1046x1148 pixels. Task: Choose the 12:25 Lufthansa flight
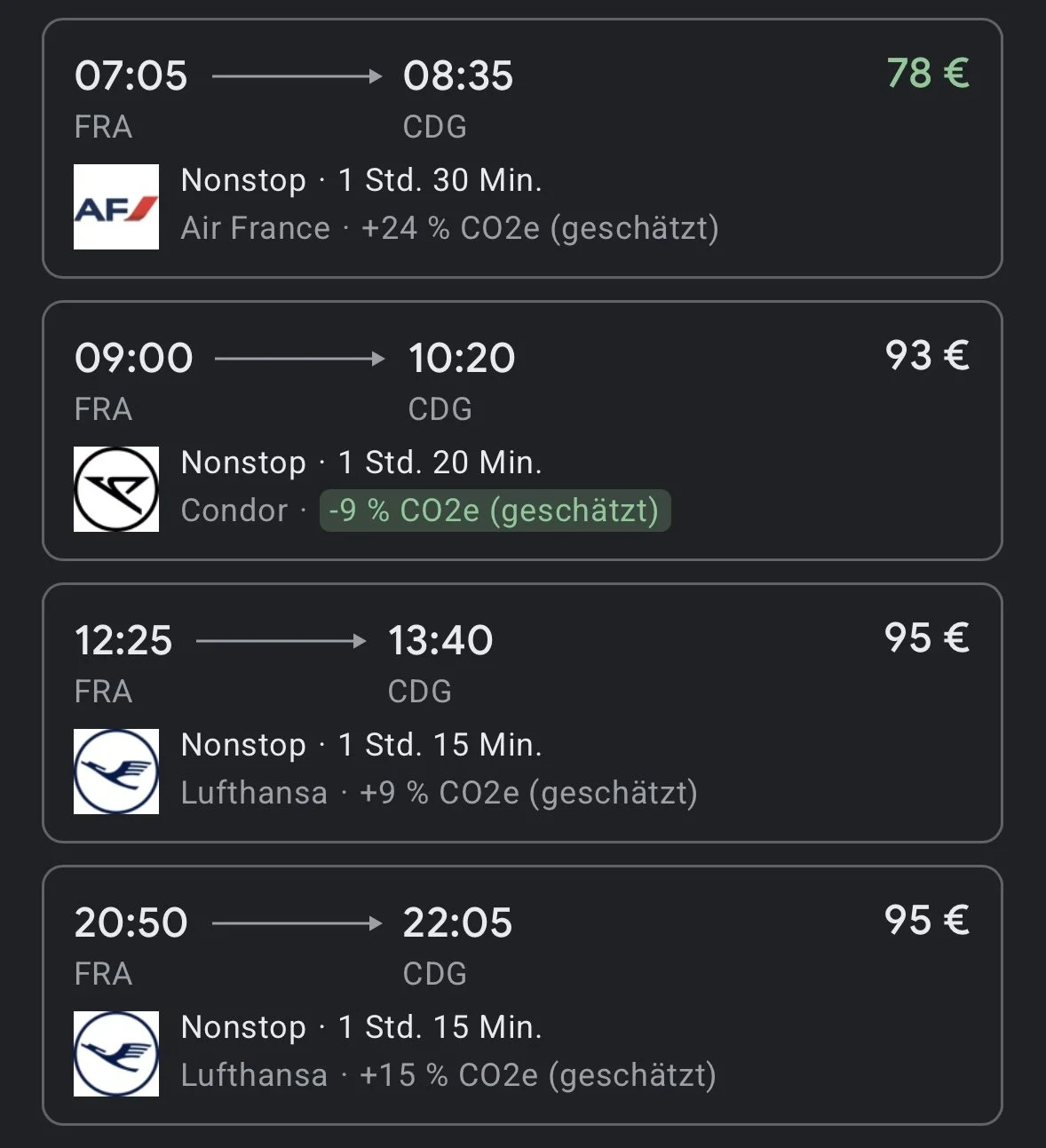(x=522, y=713)
